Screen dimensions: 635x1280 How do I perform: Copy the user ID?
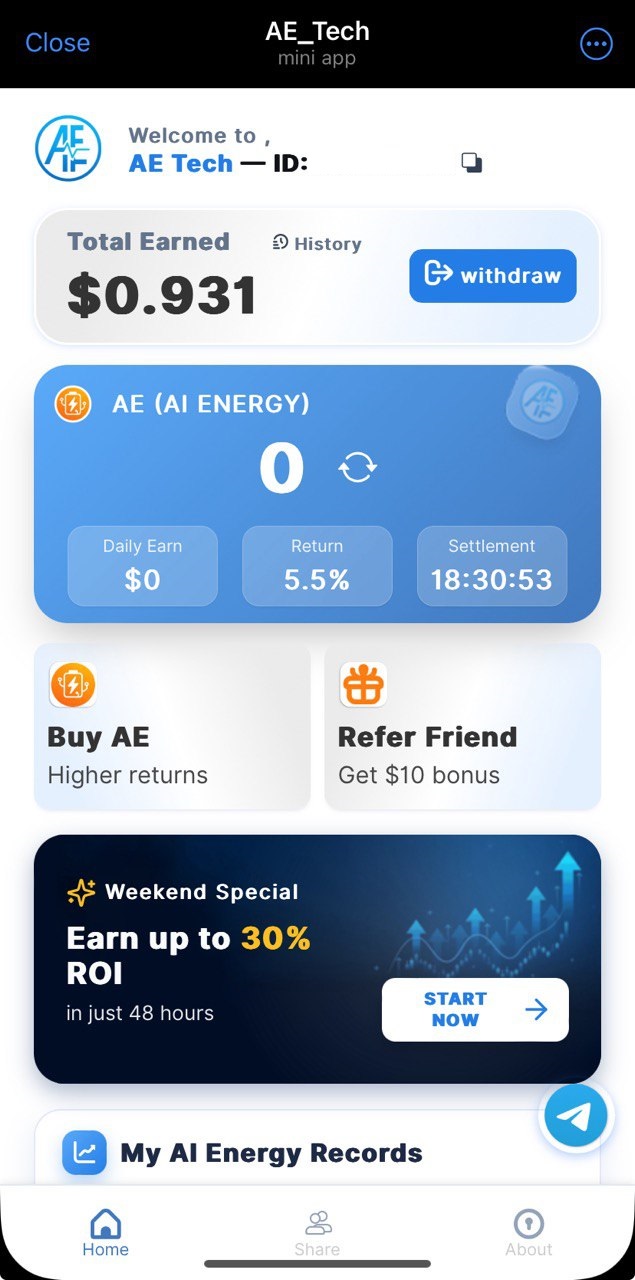[472, 163]
